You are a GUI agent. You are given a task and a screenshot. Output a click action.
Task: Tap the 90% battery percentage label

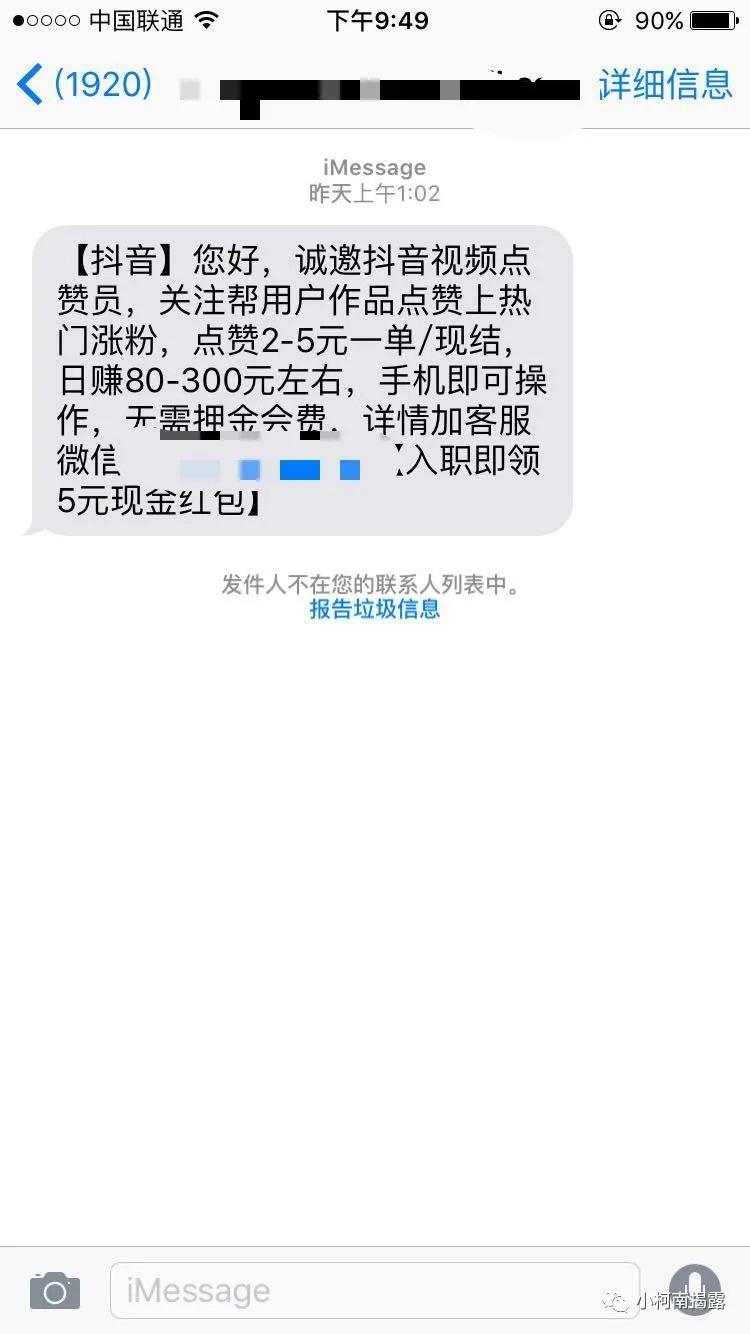coord(658,20)
